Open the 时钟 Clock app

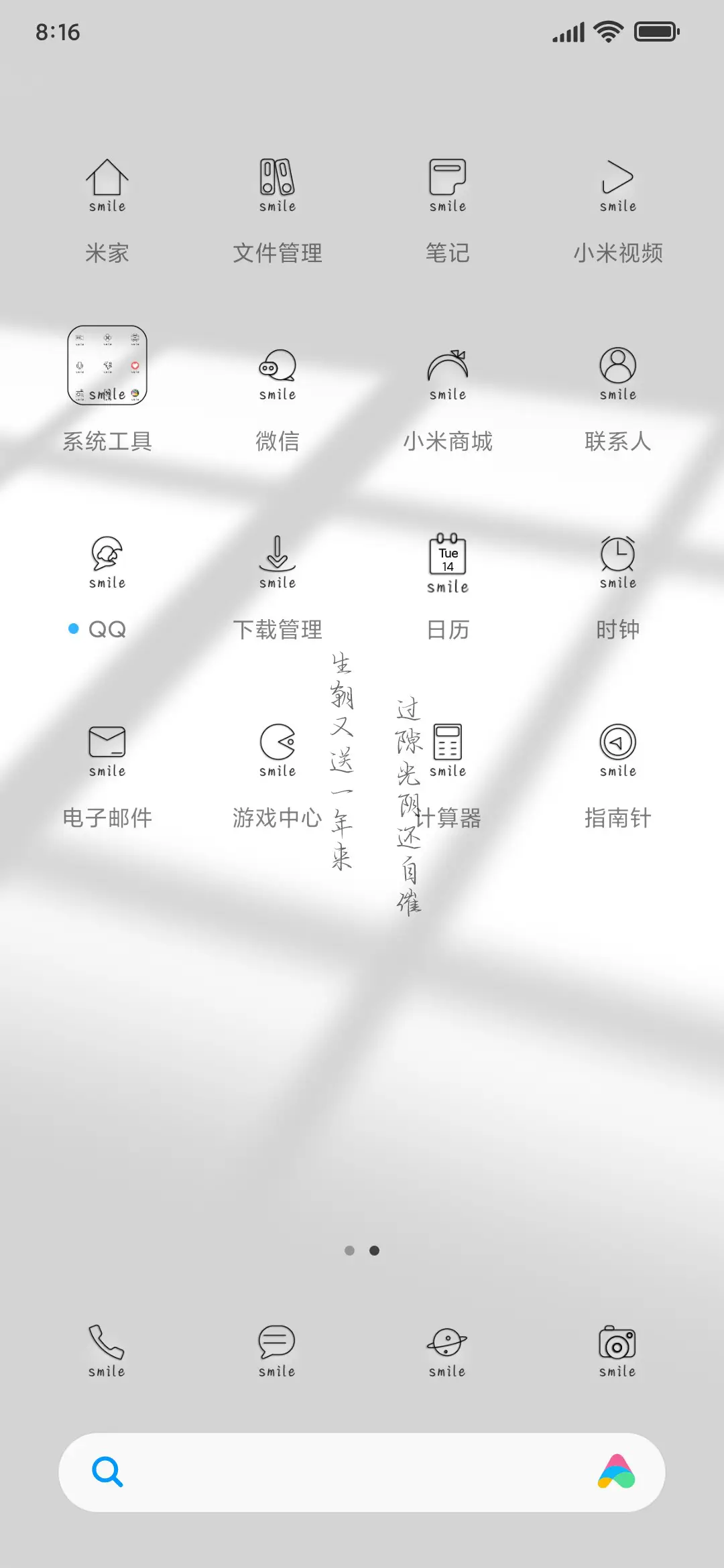(x=617, y=556)
